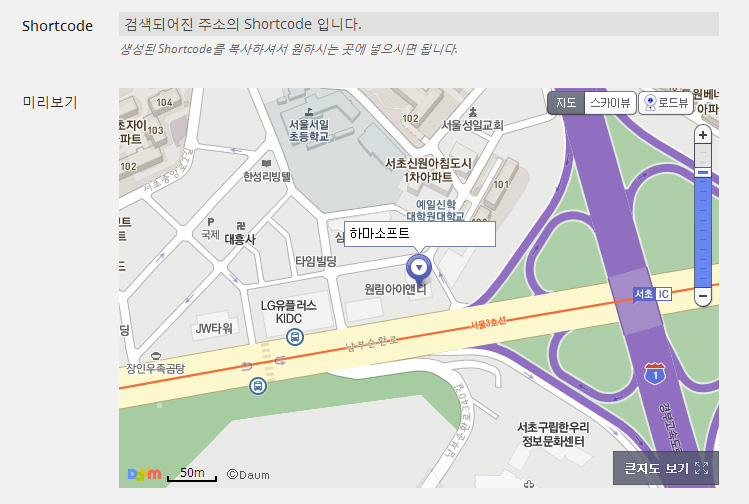749x504 pixels.
Task: Open 로드뷰 street view
Action: pos(665,102)
